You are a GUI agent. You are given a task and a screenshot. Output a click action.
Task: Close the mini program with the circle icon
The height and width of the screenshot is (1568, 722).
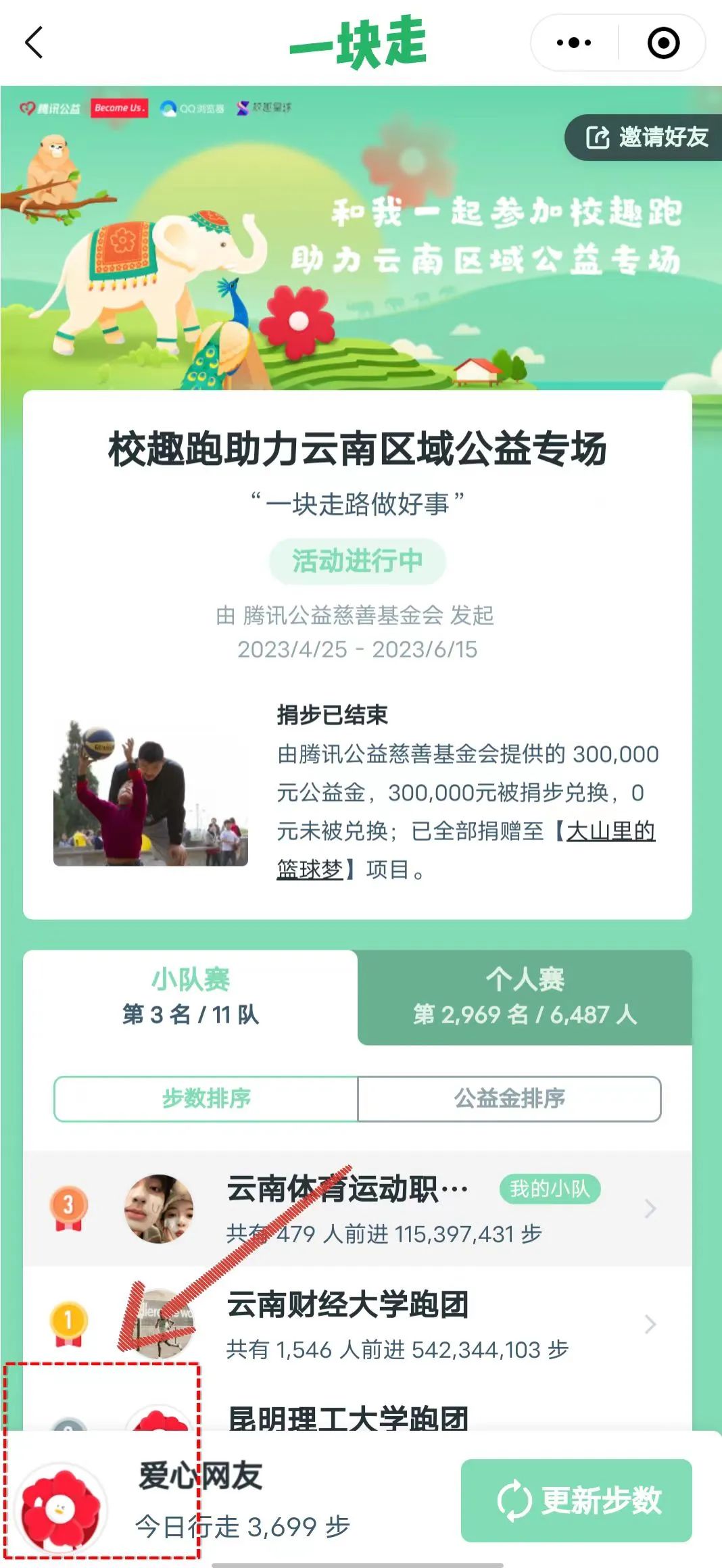pyautogui.click(x=663, y=43)
